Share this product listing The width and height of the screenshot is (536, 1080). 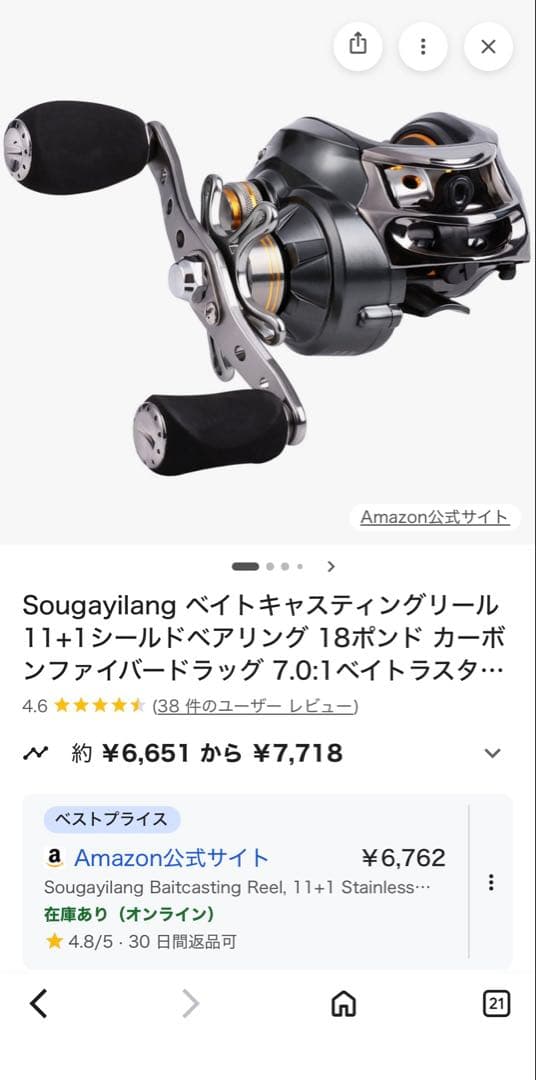[x=358, y=46]
